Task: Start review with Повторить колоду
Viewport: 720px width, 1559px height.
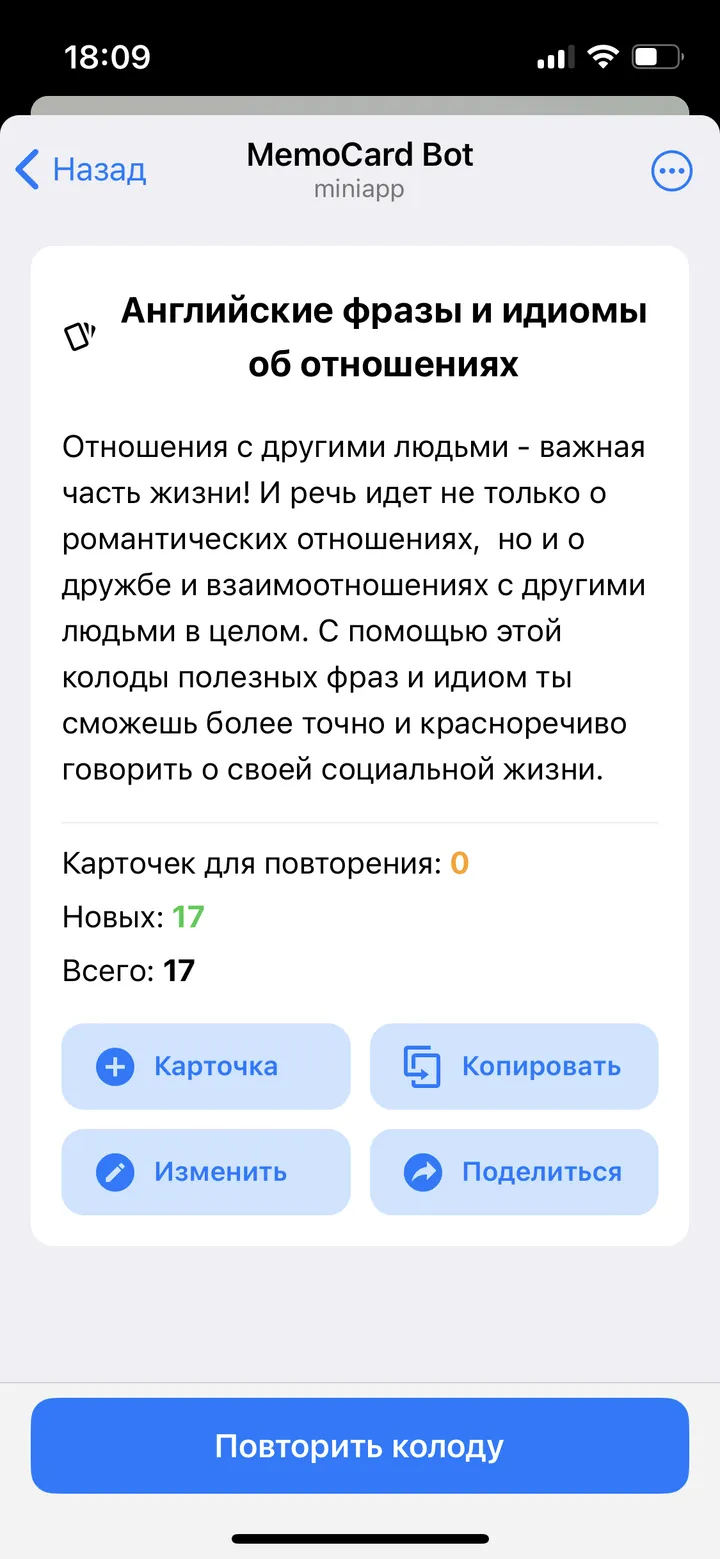Action: (360, 1446)
